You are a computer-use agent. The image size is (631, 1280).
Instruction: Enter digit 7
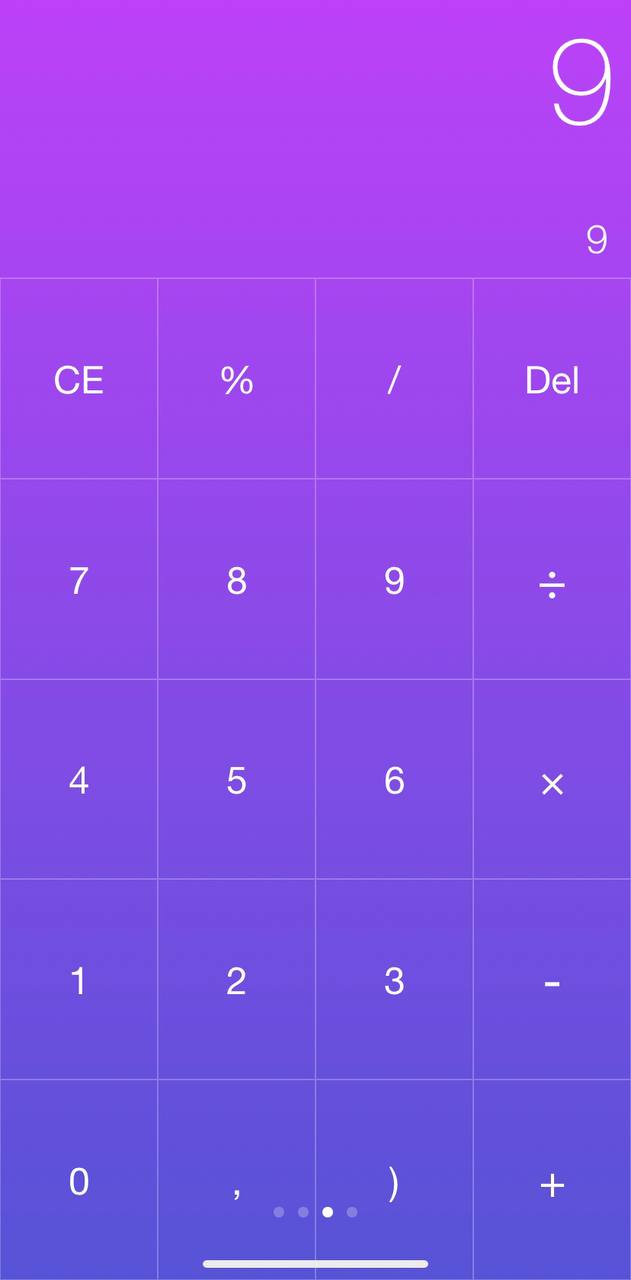coord(79,580)
